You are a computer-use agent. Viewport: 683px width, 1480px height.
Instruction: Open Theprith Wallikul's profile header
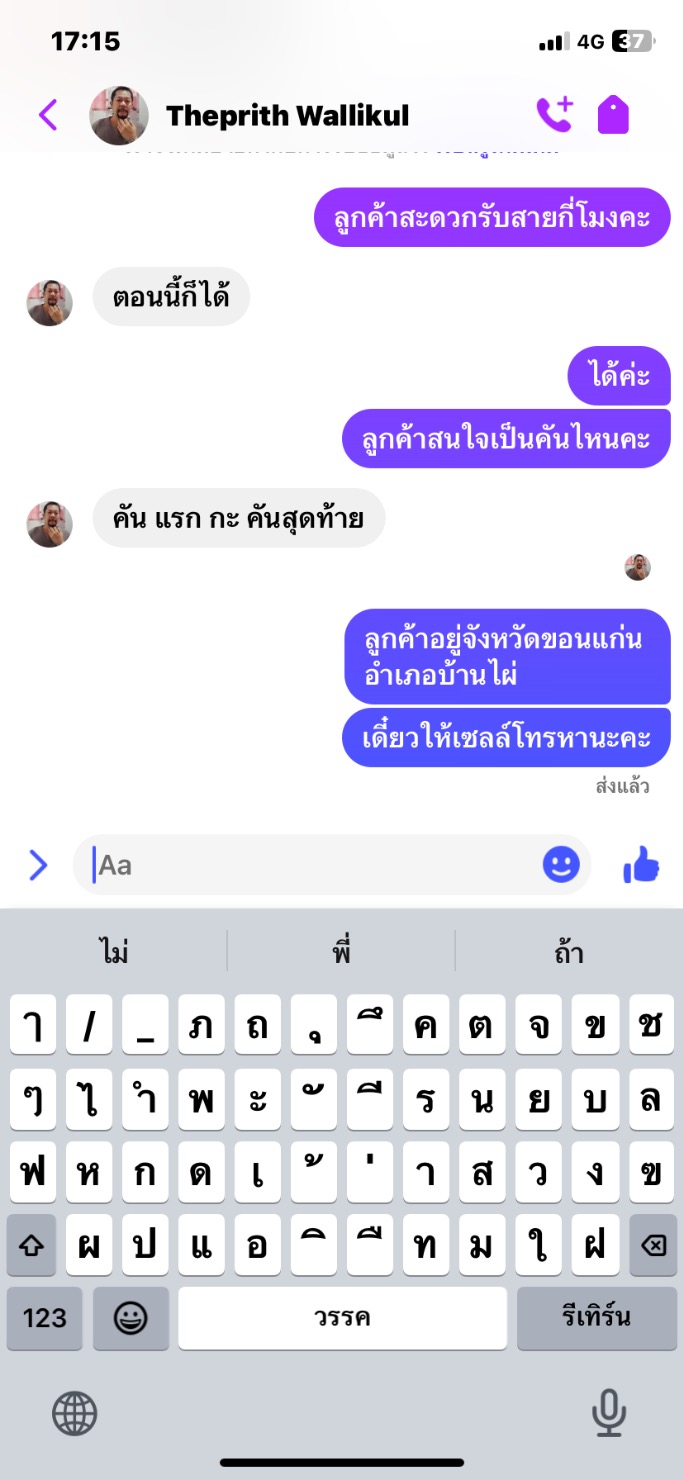(x=249, y=115)
